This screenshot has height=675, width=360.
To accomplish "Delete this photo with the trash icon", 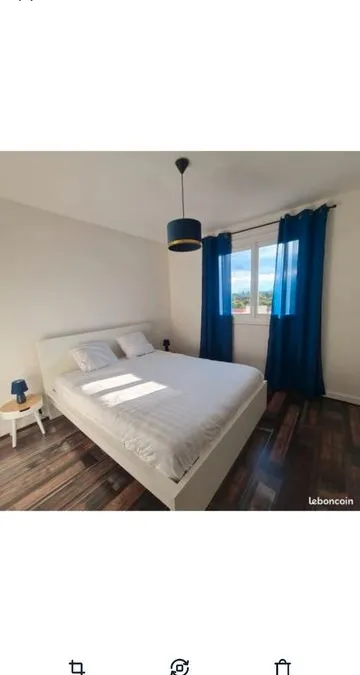I will (x=282, y=667).
